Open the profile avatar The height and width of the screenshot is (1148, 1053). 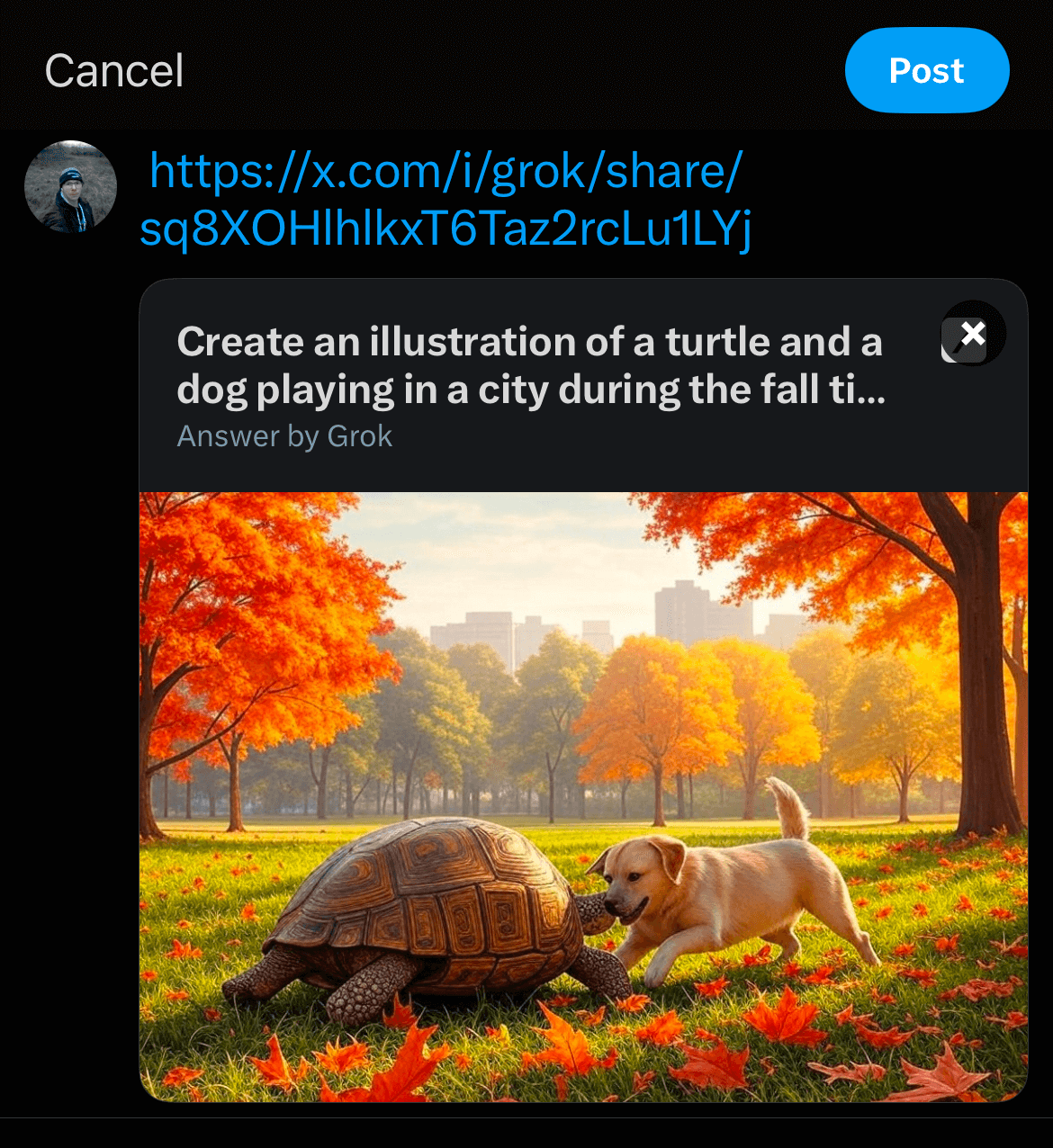pyautogui.click(x=70, y=187)
